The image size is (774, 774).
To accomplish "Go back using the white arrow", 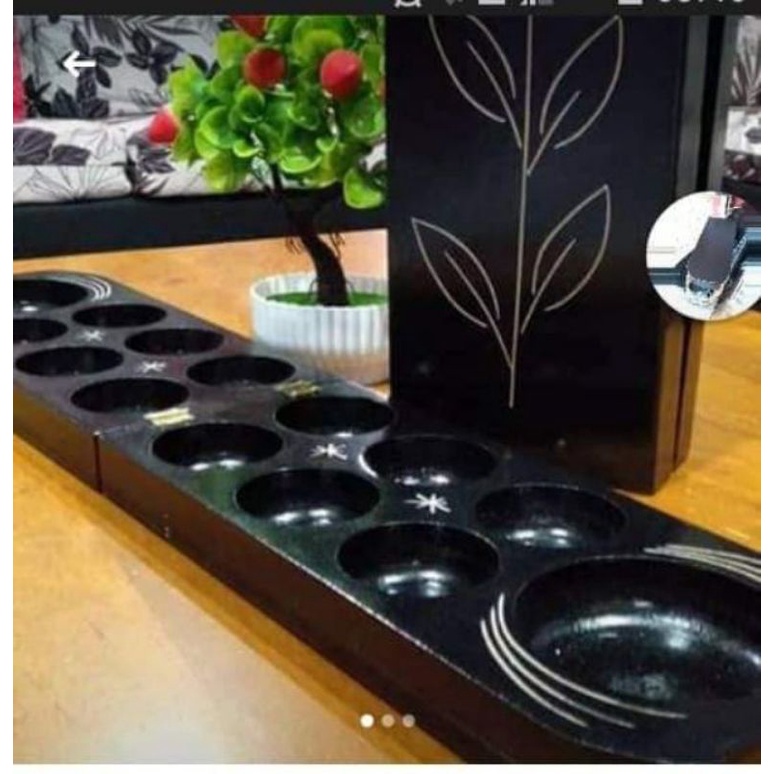I will pos(78,64).
